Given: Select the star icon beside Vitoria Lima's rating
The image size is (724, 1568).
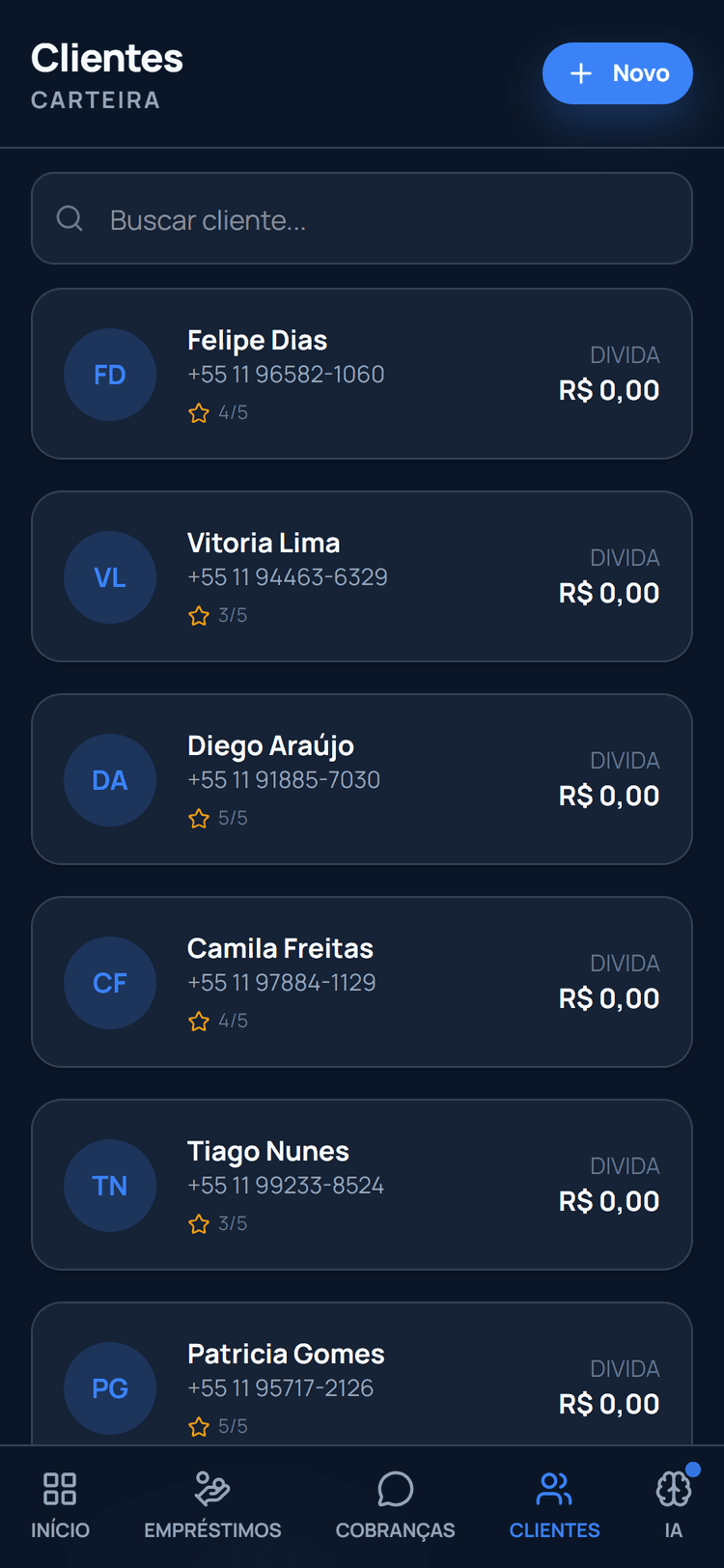Looking at the screenshot, I should pyautogui.click(x=199, y=615).
